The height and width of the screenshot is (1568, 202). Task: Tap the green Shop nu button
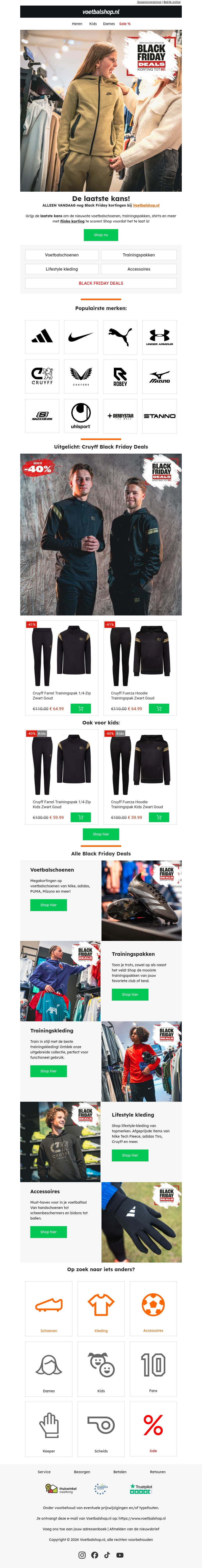click(x=101, y=234)
